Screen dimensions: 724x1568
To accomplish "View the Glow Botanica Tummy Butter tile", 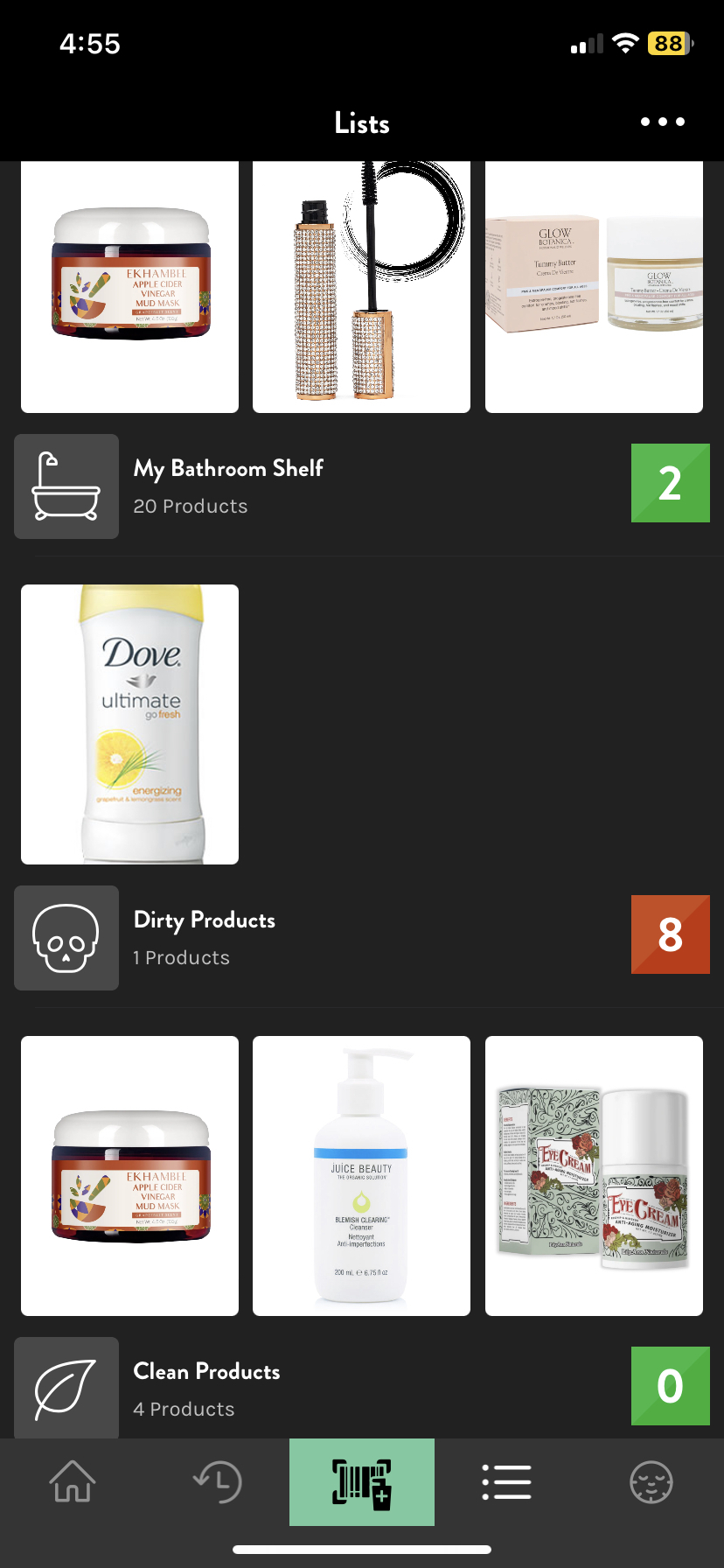I will pos(594,287).
